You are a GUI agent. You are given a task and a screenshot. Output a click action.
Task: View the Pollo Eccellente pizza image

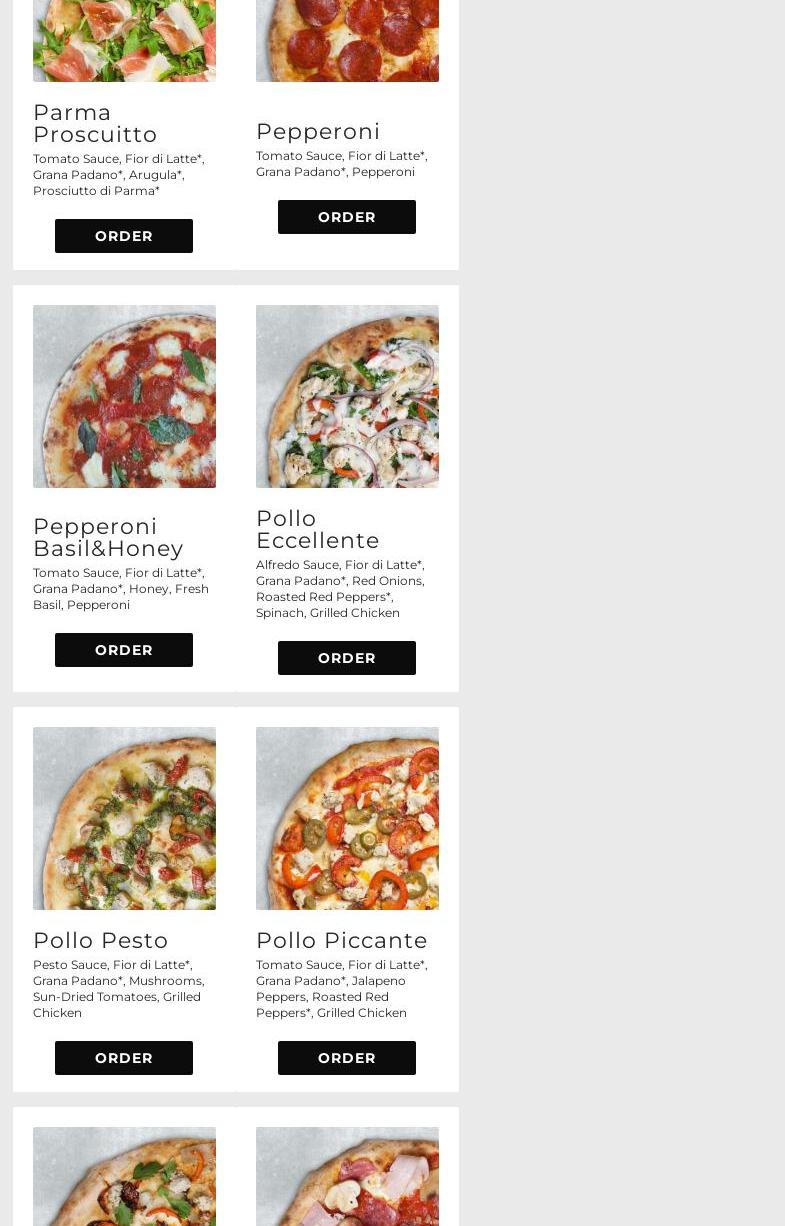tap(347, 396)
